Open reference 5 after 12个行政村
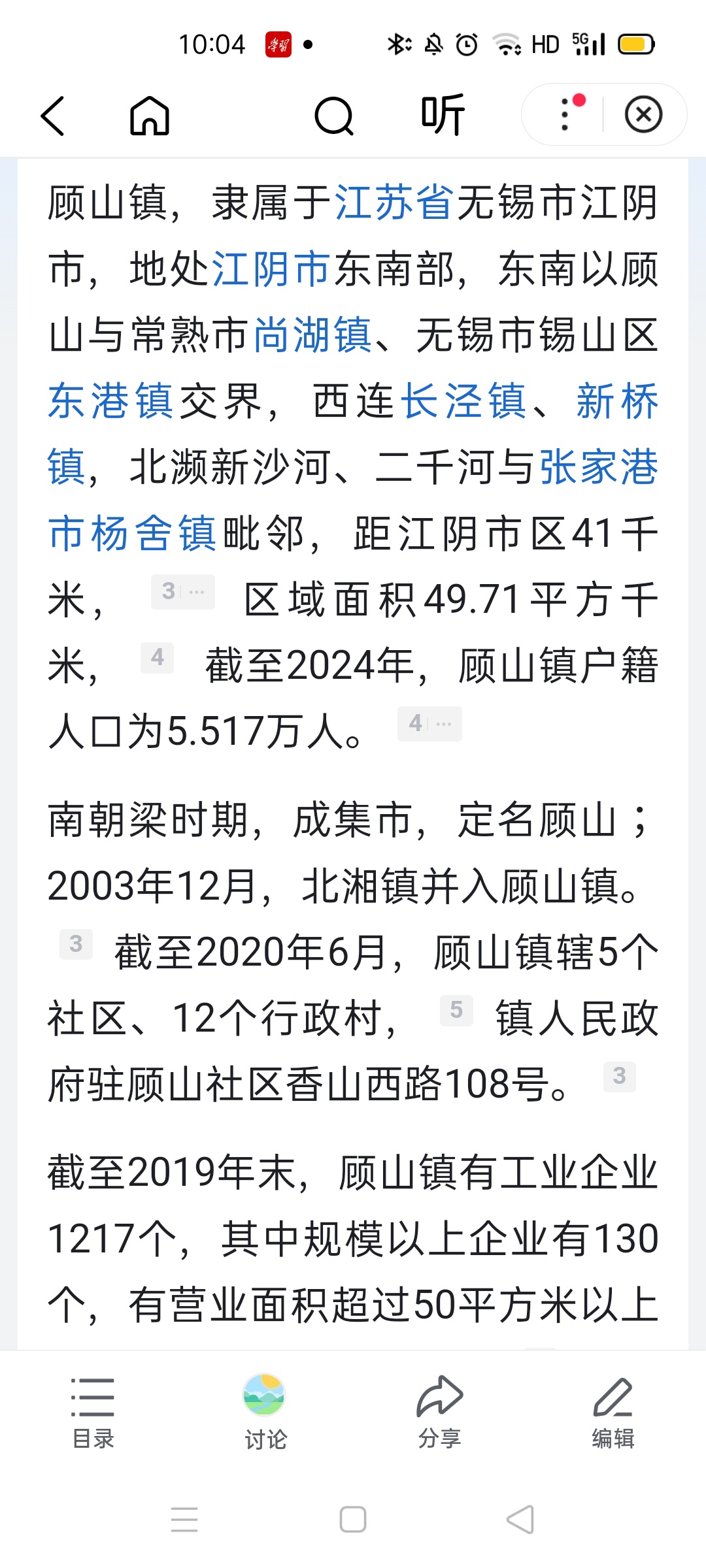This screenshot has height=1568, width=706. (456, 1010)
